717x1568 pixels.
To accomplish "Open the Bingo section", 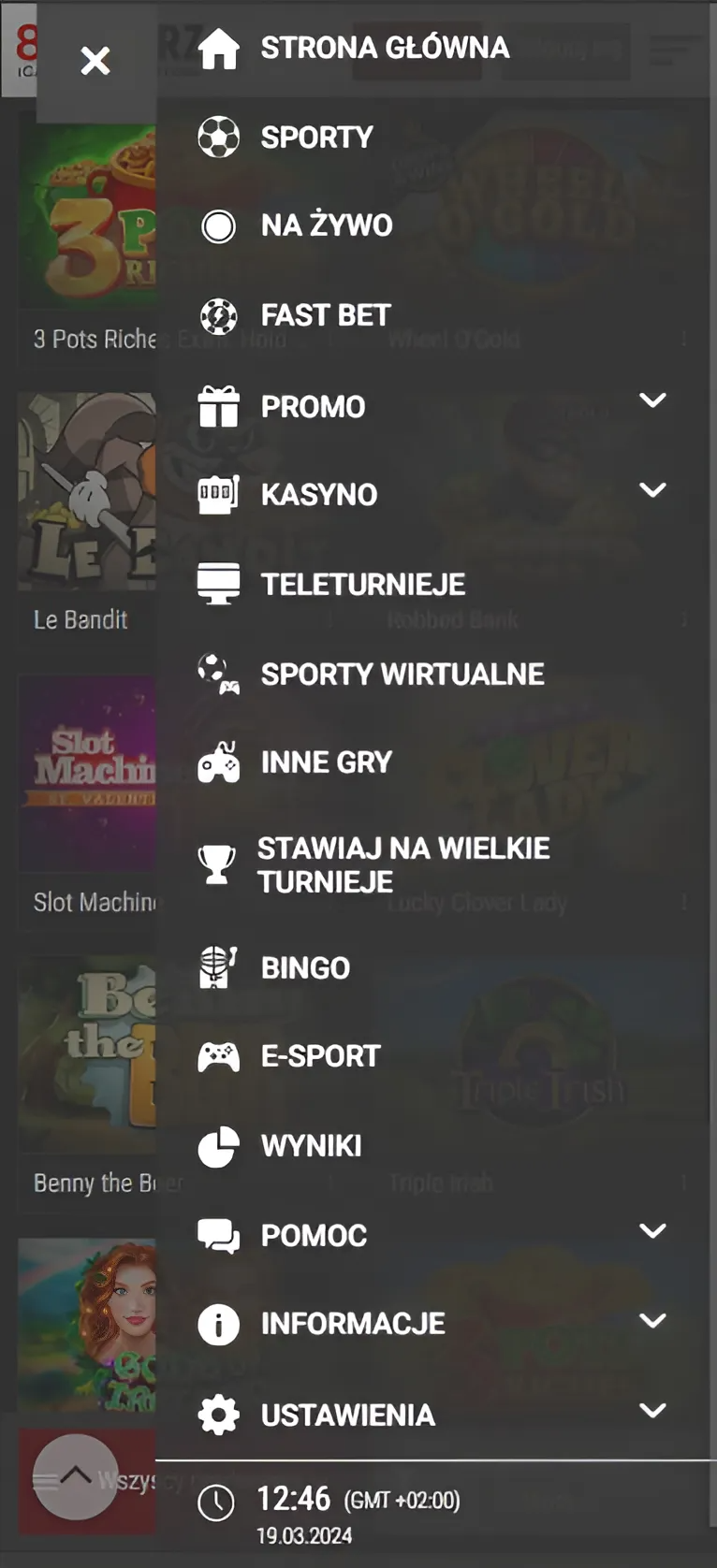I will tap(305, 967).
